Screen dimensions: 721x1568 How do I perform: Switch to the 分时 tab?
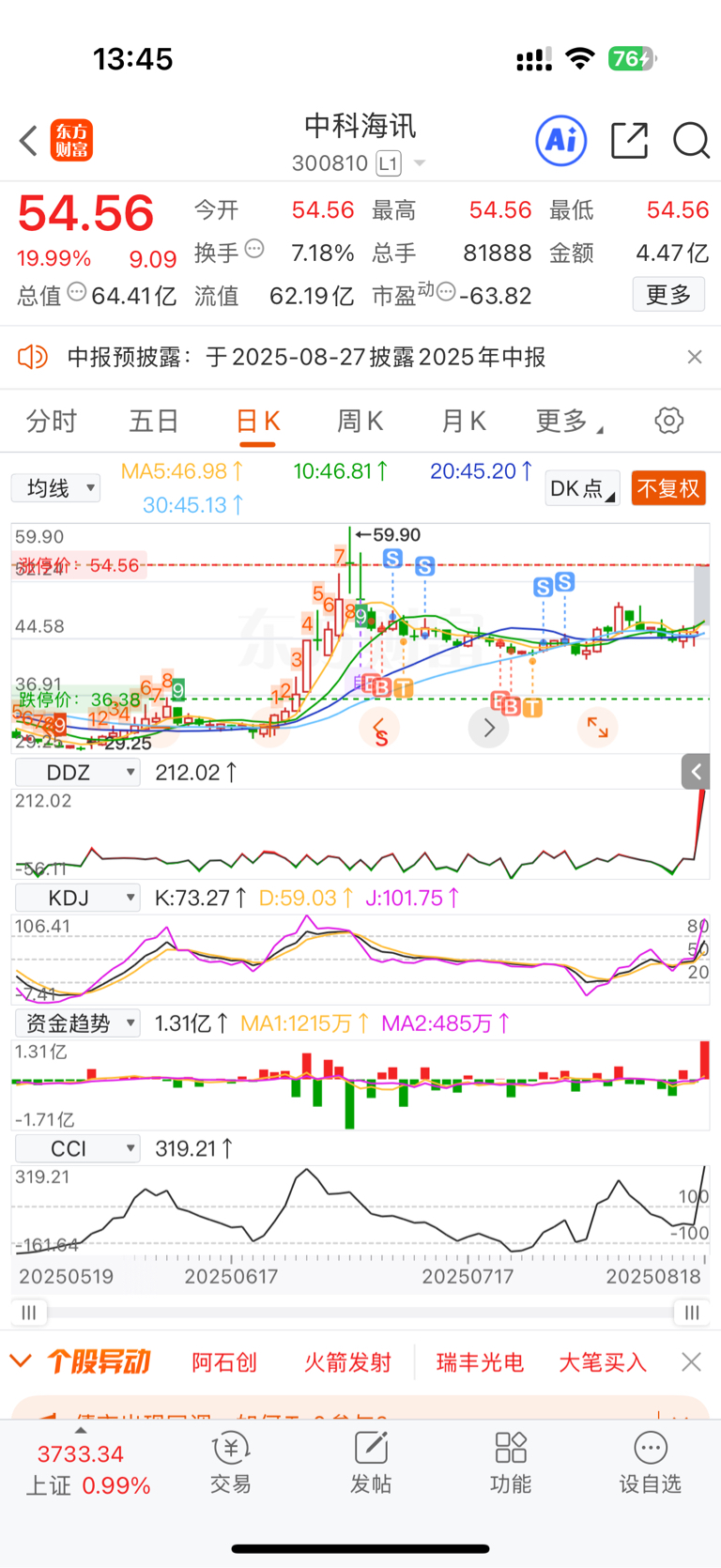click(x=51, y=421)
